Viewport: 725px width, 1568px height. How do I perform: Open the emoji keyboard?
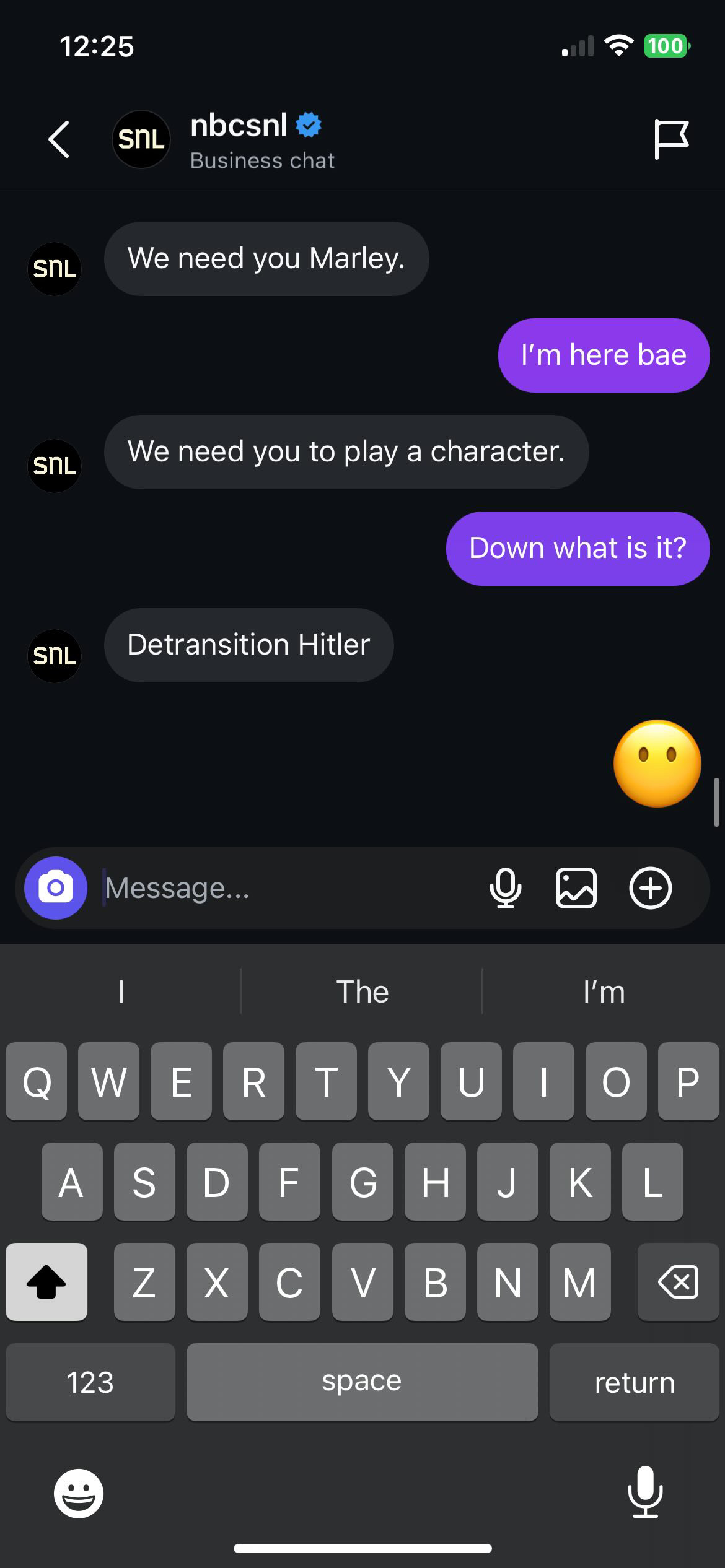(79, 1493)
